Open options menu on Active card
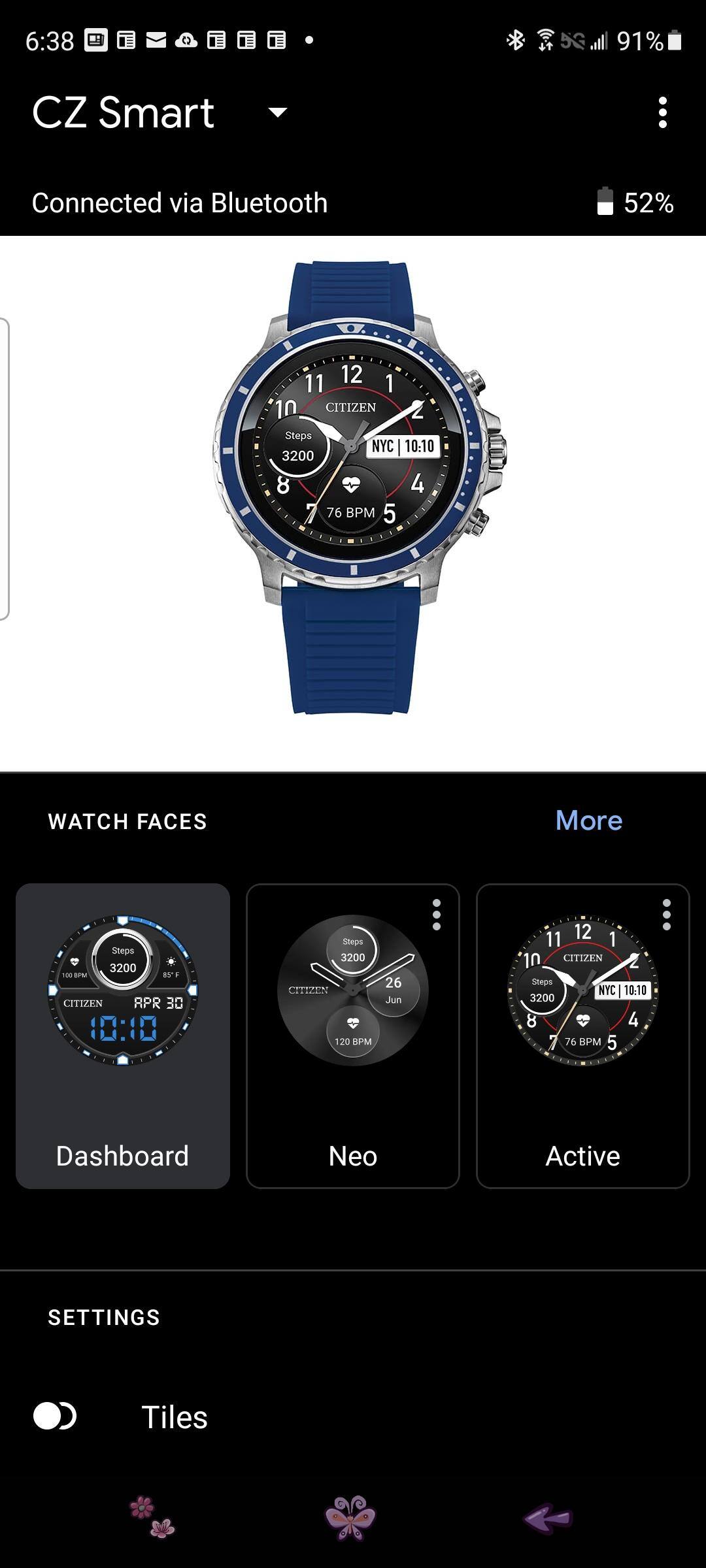 coord(666,915)
